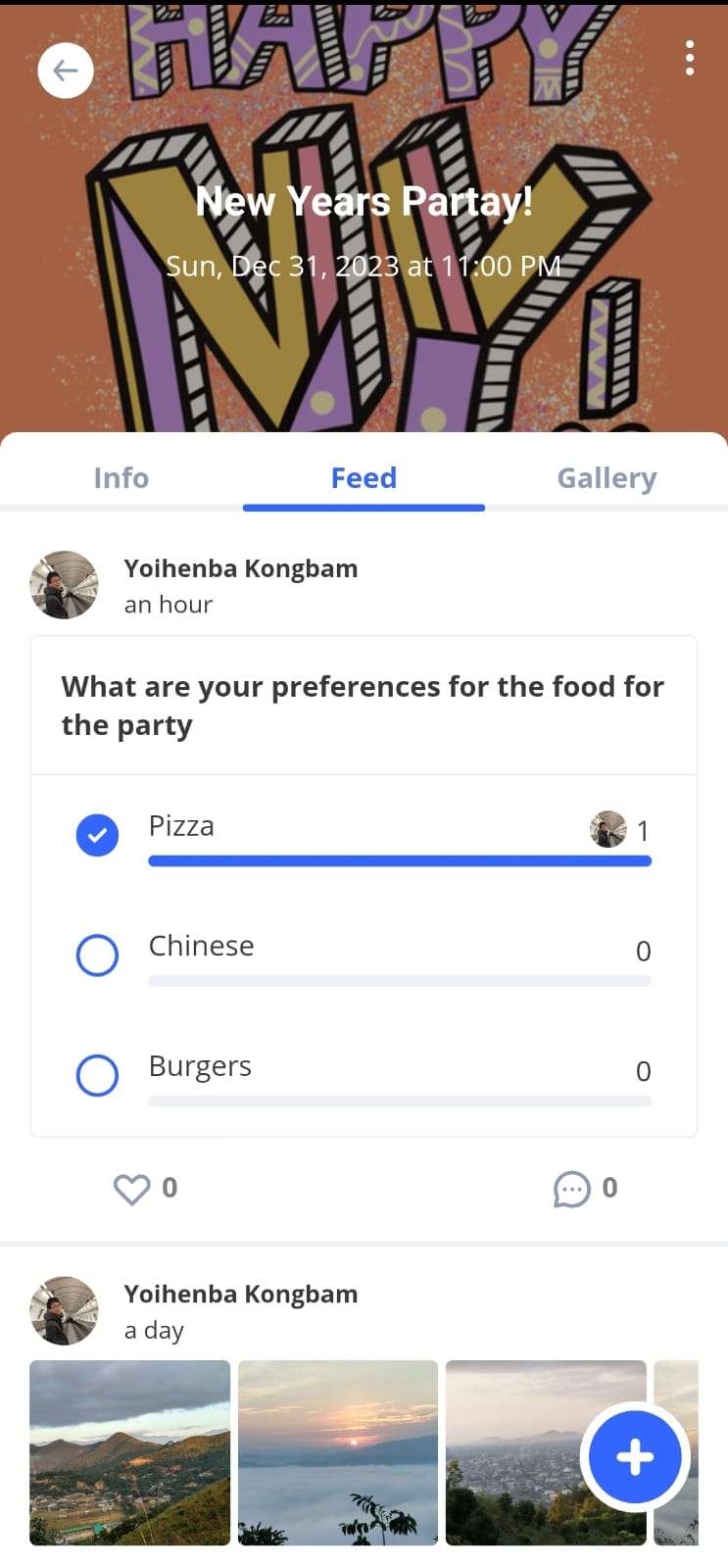This screenshot has width=728, height=1568.
Task: Open the Gallery tab
Action: pyautogui.click(x=607, y=477)
